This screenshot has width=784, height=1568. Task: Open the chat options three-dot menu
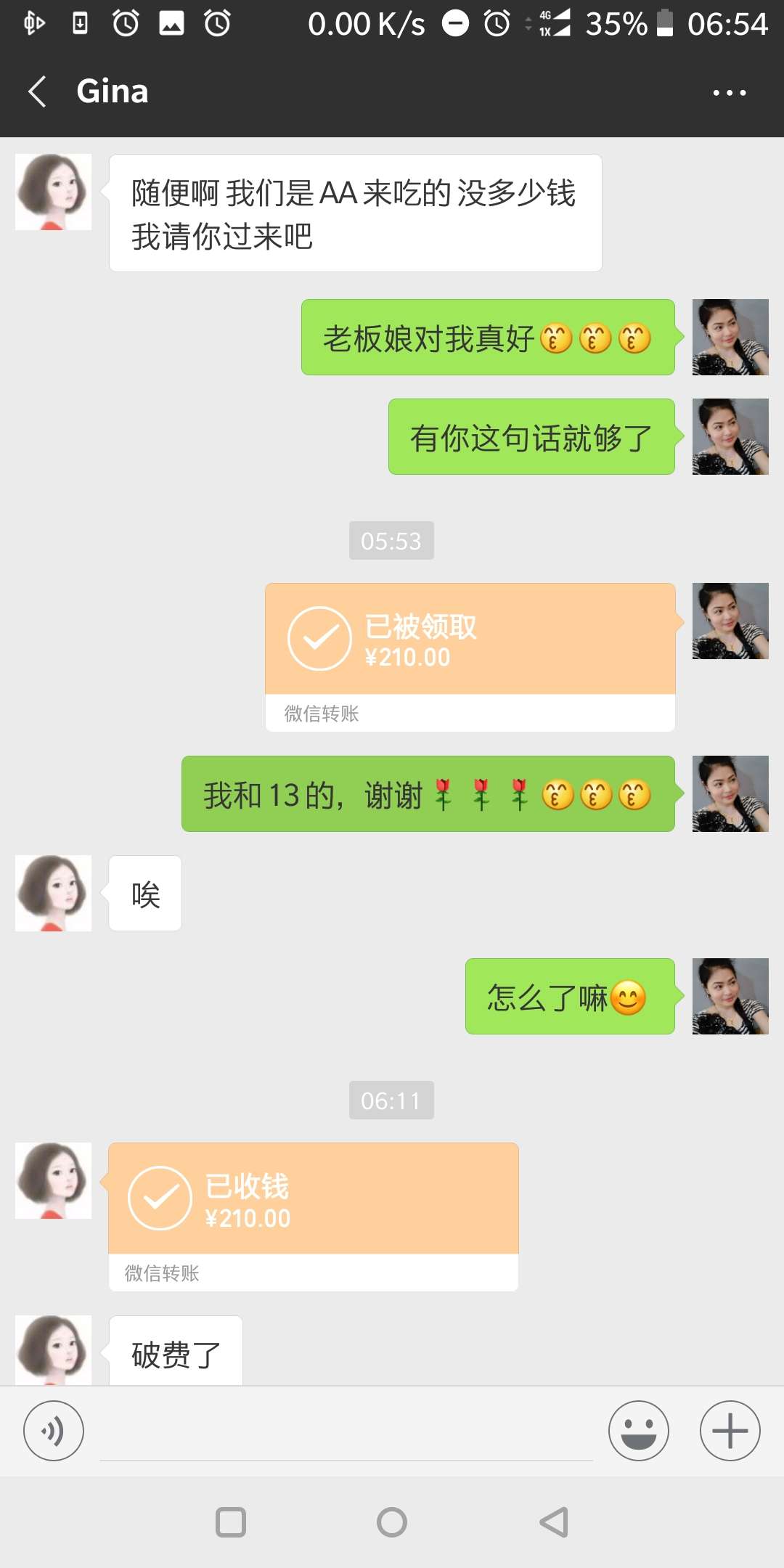click(729, 91)
